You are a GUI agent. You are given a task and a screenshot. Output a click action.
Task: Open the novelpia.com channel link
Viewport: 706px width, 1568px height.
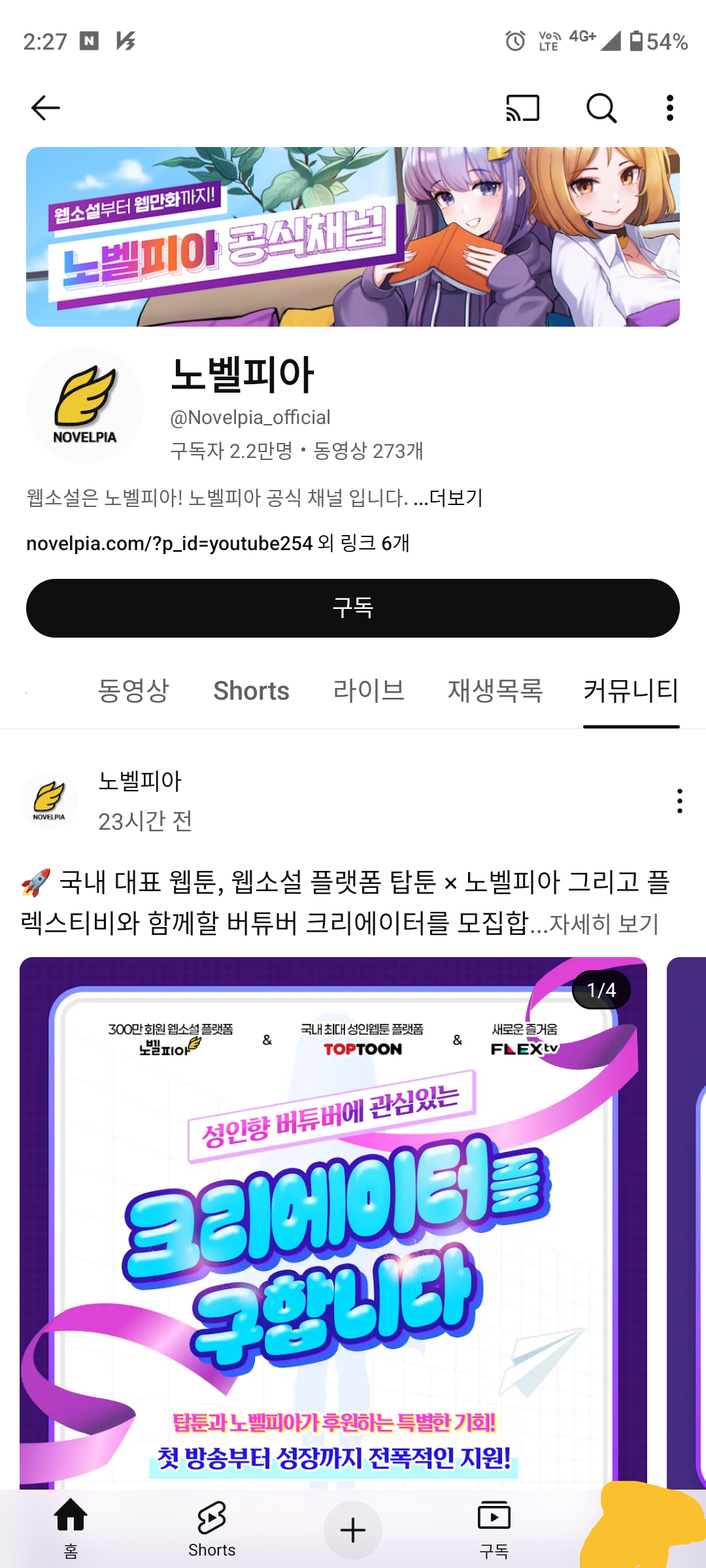170,544
